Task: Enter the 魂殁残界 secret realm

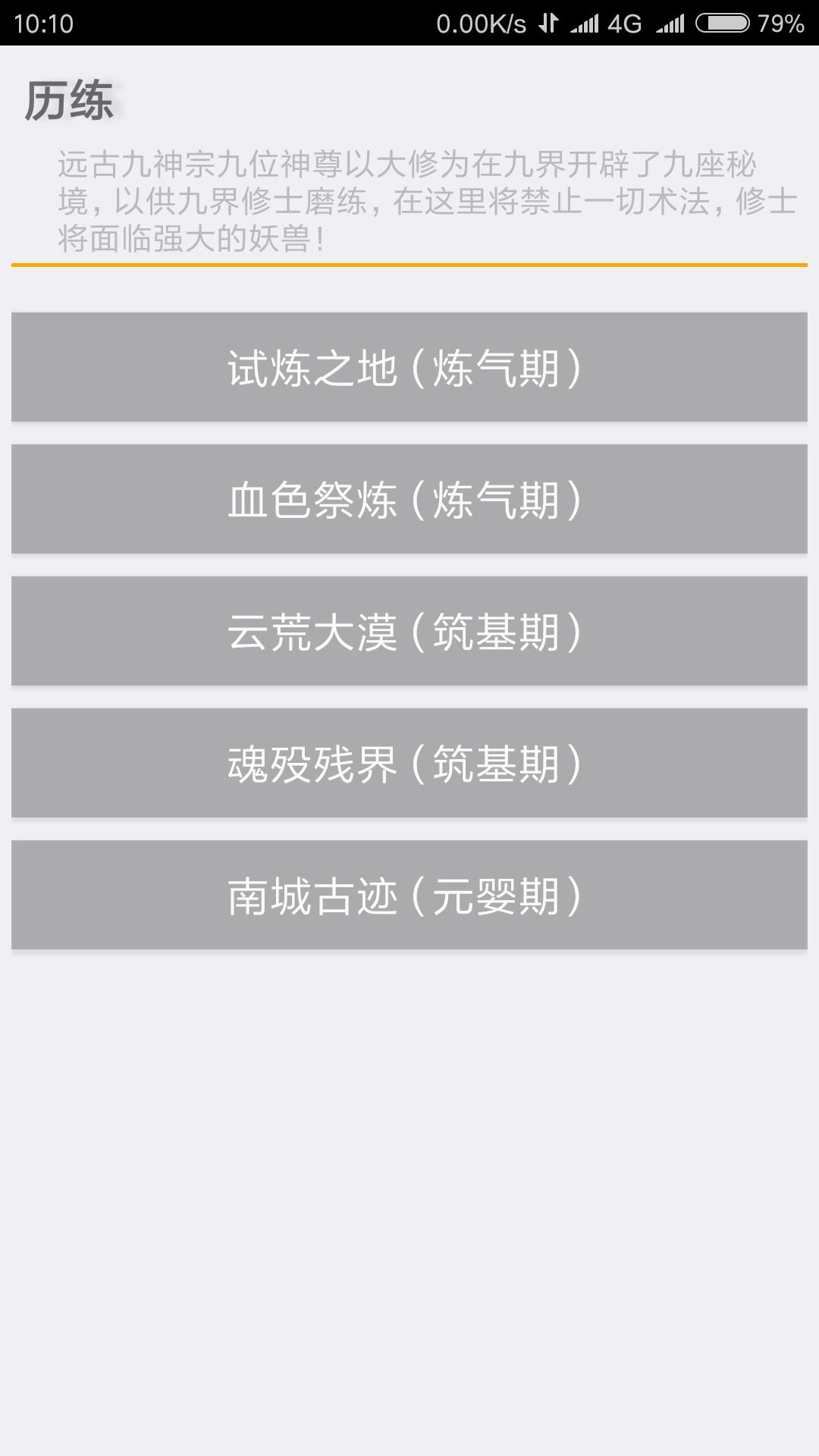Action: [x=409, y=762]
